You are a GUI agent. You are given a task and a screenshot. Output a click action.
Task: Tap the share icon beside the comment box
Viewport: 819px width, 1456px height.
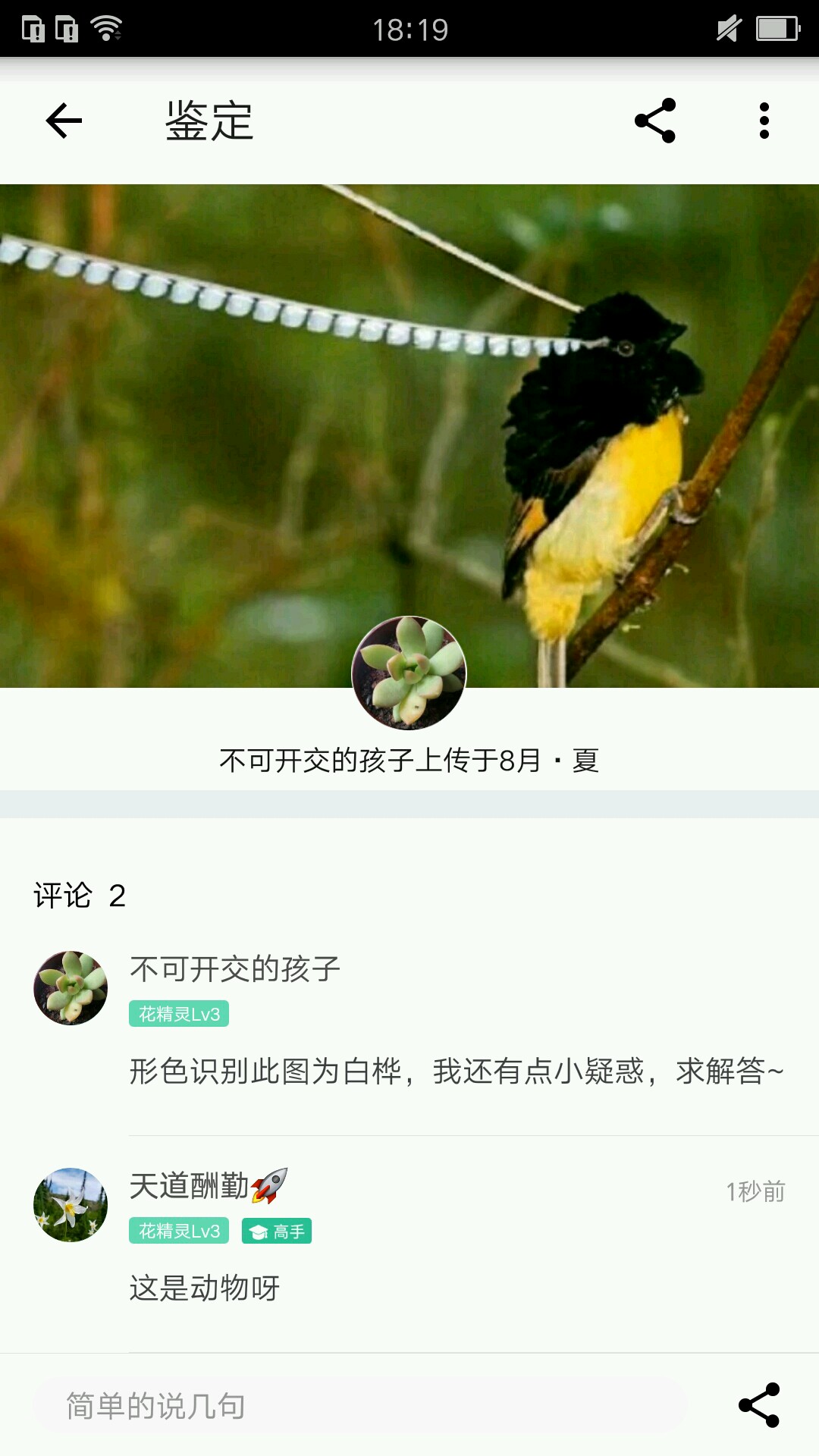759,1405
